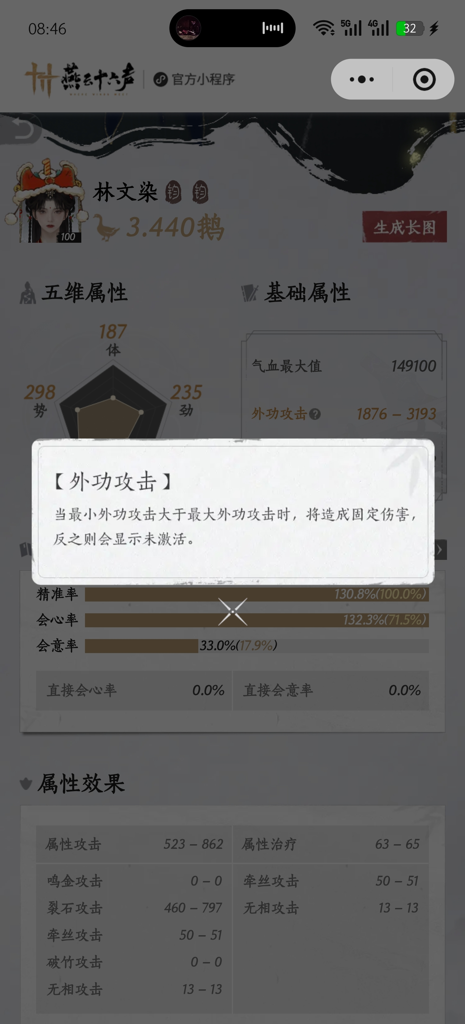This screenshot has width=465, height=1024.
Task: Go back with the return arrow
Action: (21, 130)
